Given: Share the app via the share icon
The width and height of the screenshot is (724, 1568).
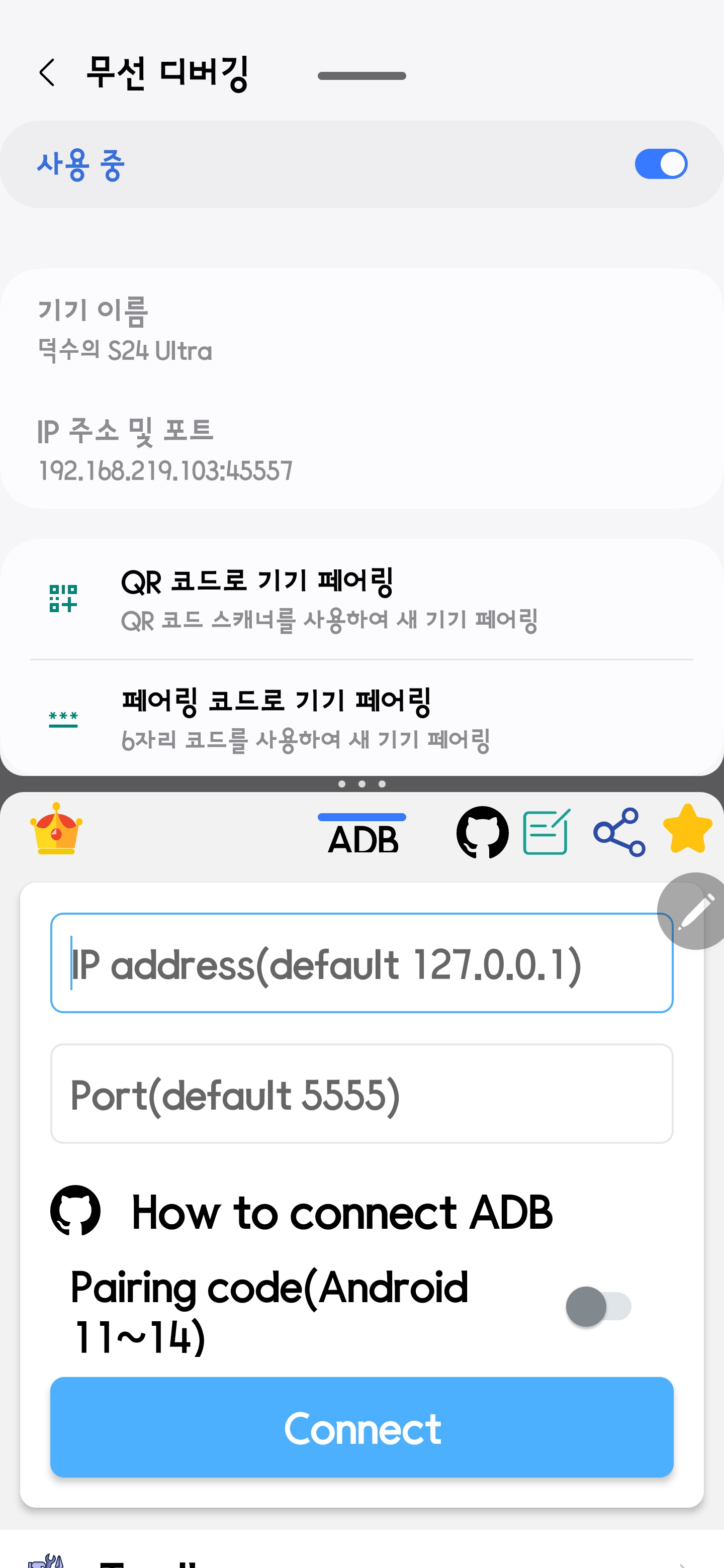Looking at the screenshot, I should click(619, 831).
